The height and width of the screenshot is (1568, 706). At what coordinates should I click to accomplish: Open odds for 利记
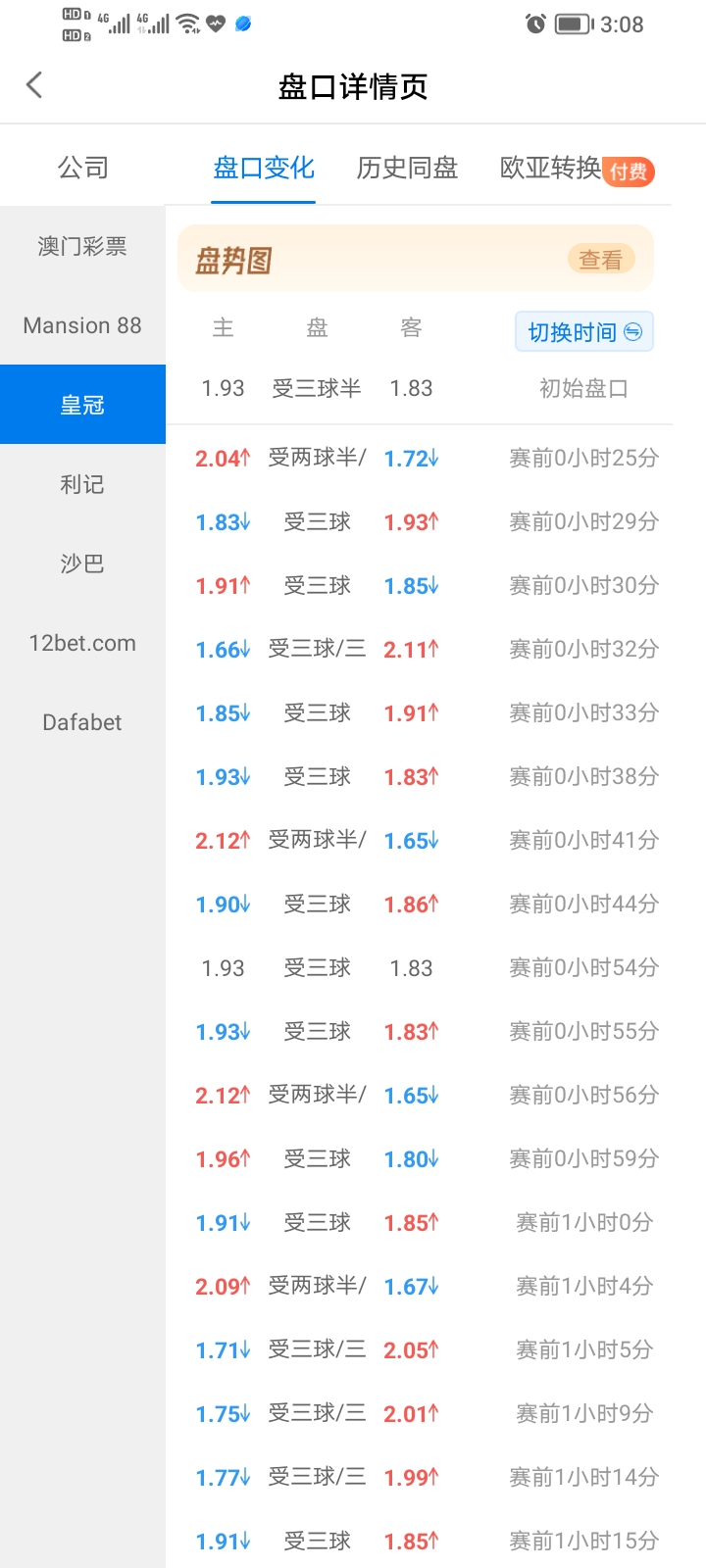(82, 484)
